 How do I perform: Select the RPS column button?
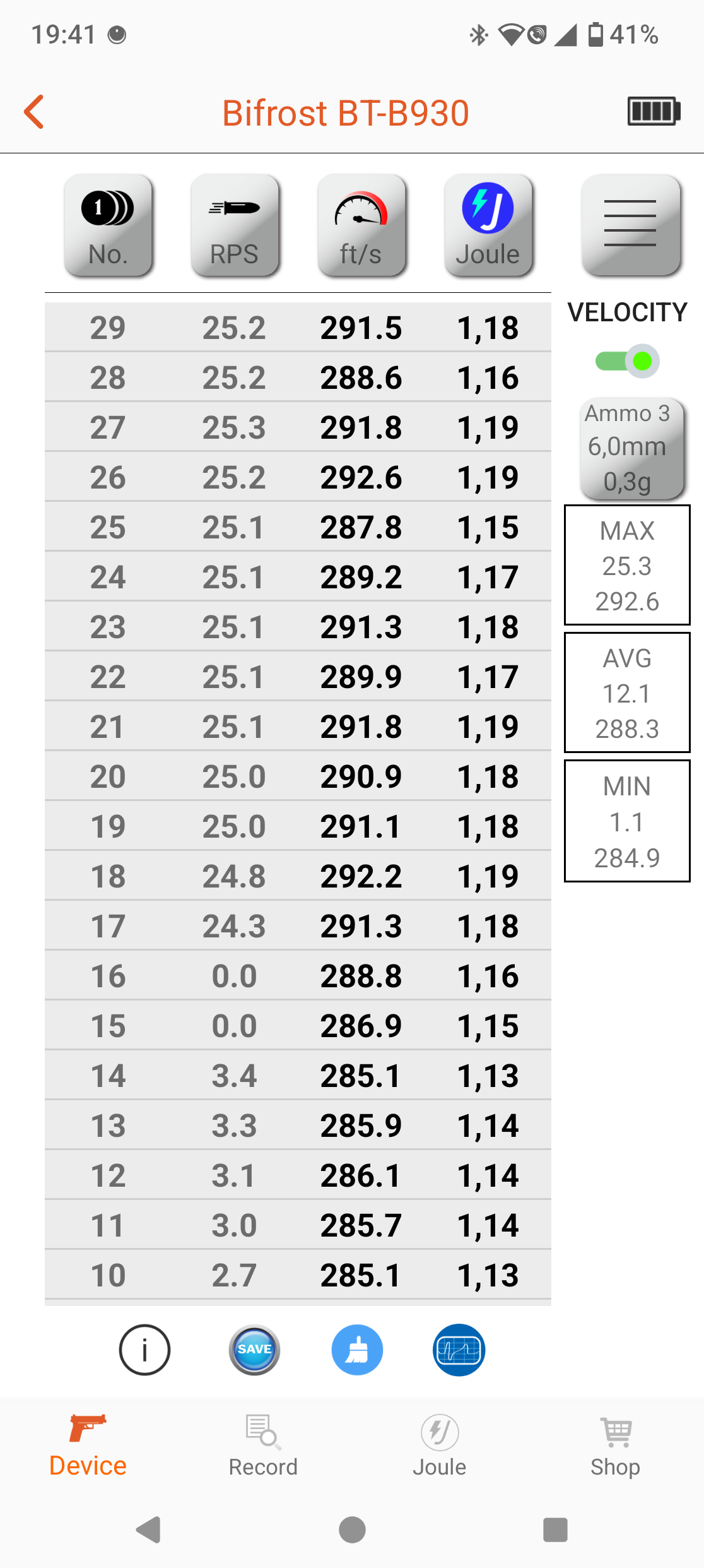click(235, 226)
